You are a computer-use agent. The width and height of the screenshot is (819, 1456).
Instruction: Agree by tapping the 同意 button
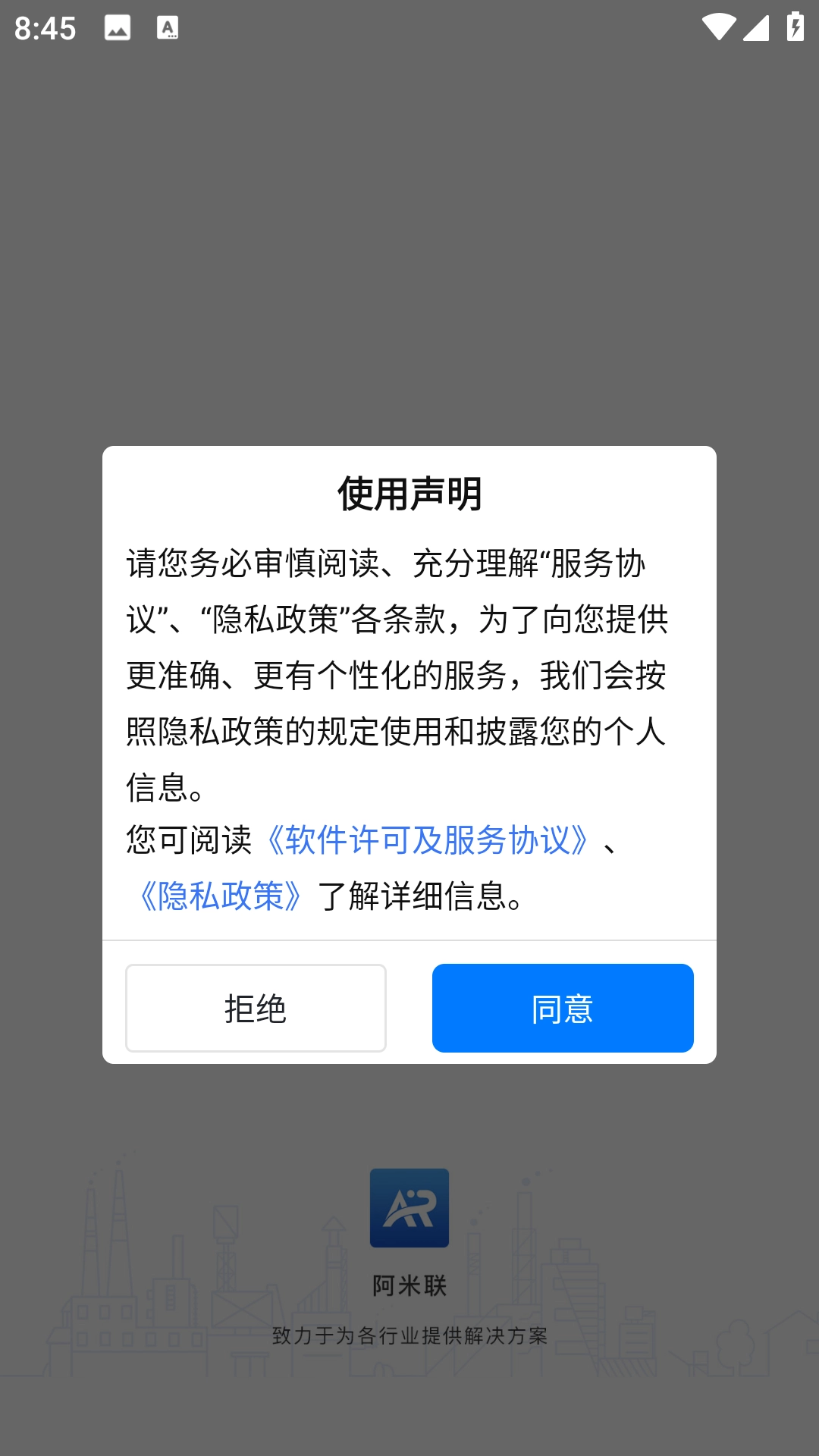(563, 1008)
